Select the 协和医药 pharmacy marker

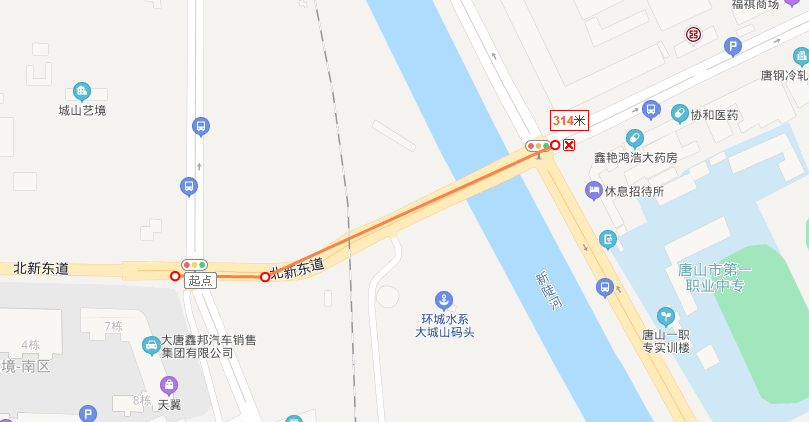point(680,113)
